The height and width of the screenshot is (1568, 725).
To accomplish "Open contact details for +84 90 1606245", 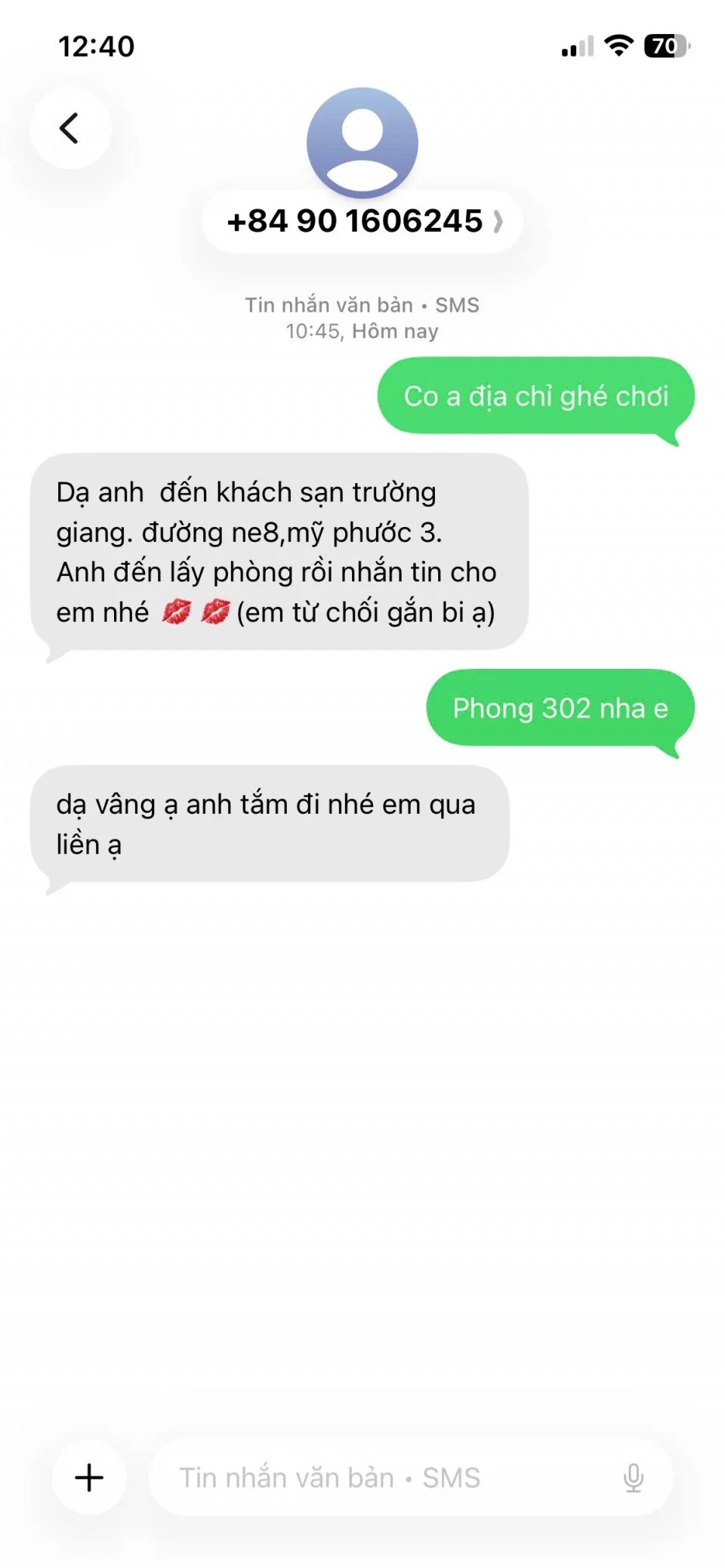I will point(362,221).
